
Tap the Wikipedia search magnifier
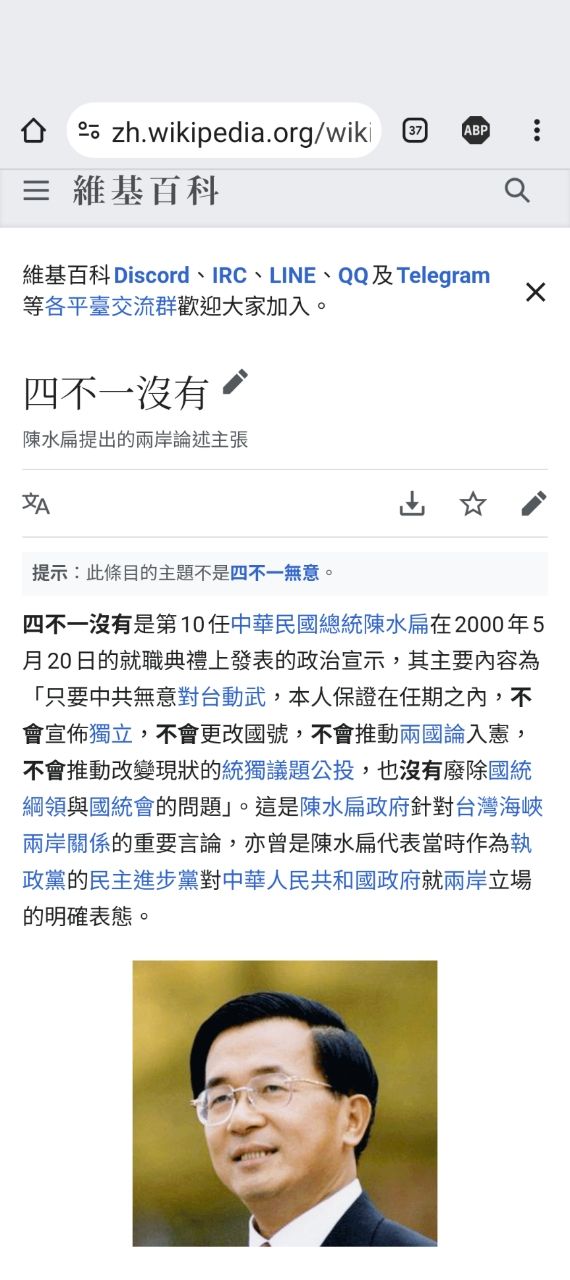pyautogui.click(x=517, y=190)
